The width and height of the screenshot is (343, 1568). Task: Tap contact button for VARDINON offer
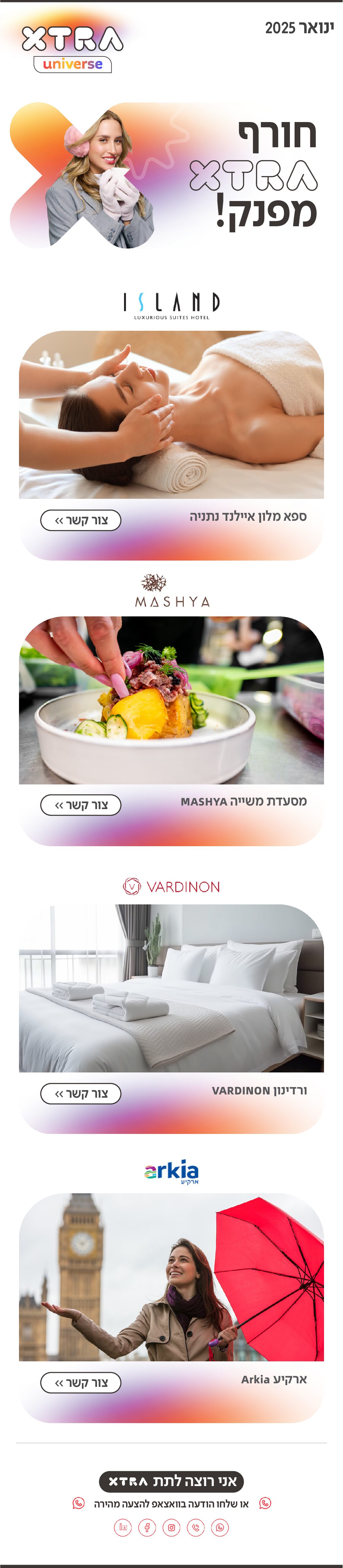pos(81,1093)
